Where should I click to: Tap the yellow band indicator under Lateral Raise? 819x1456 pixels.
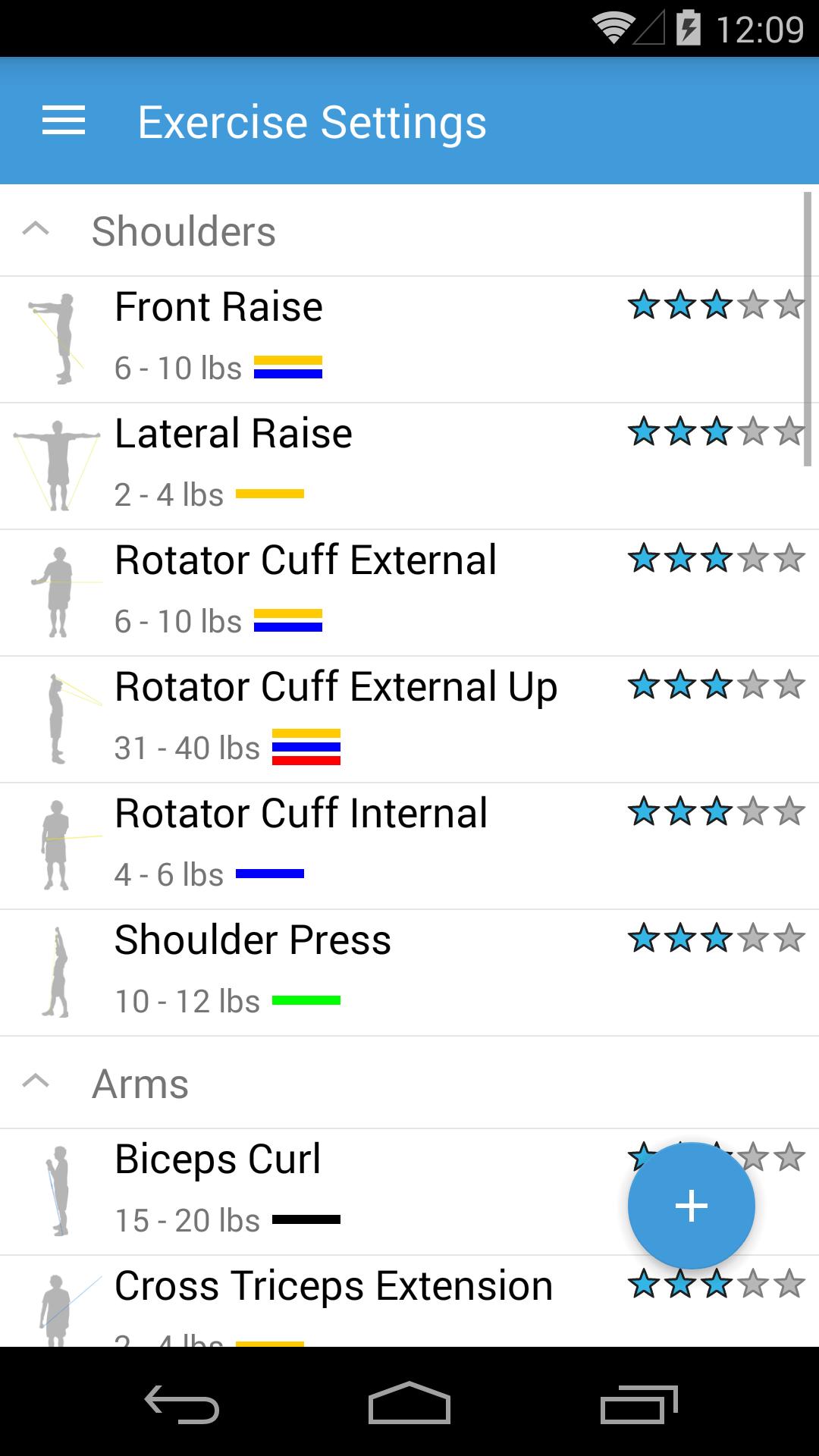pyautogui.click(x=270, y=493)
